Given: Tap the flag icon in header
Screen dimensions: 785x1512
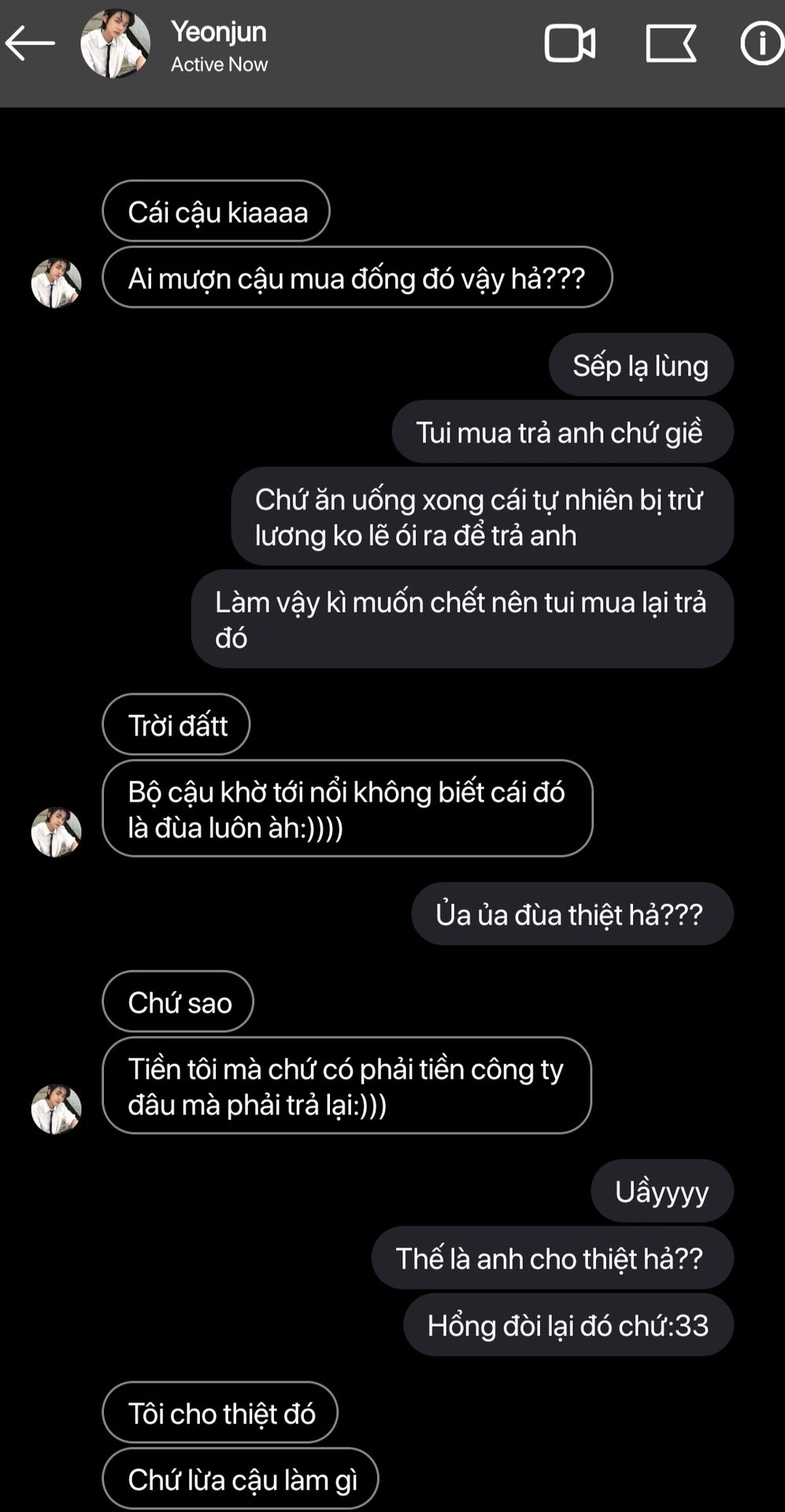Looking at the screenshot, I should tap(670, 43).
